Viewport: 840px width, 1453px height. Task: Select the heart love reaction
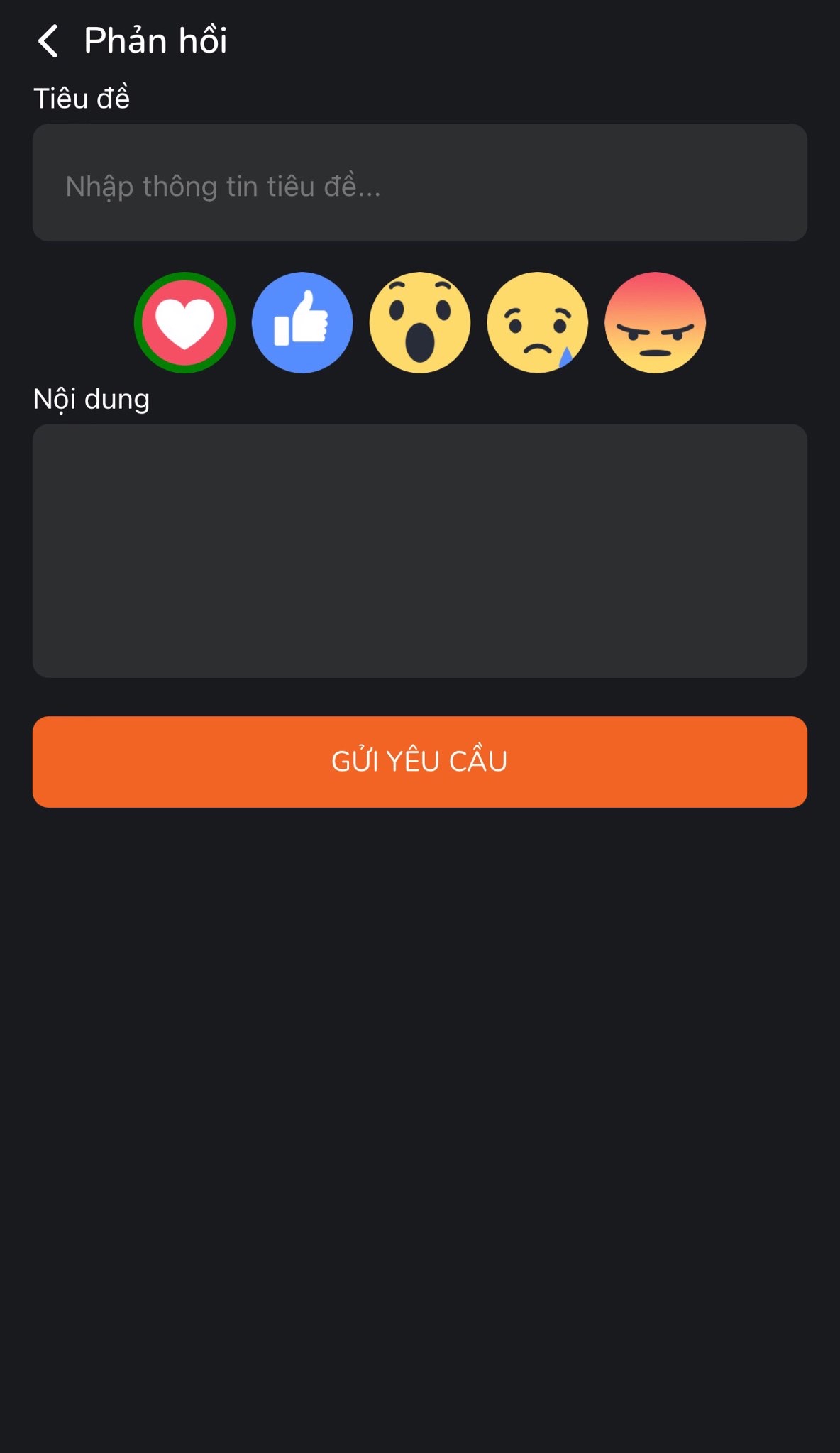[184, 323]
